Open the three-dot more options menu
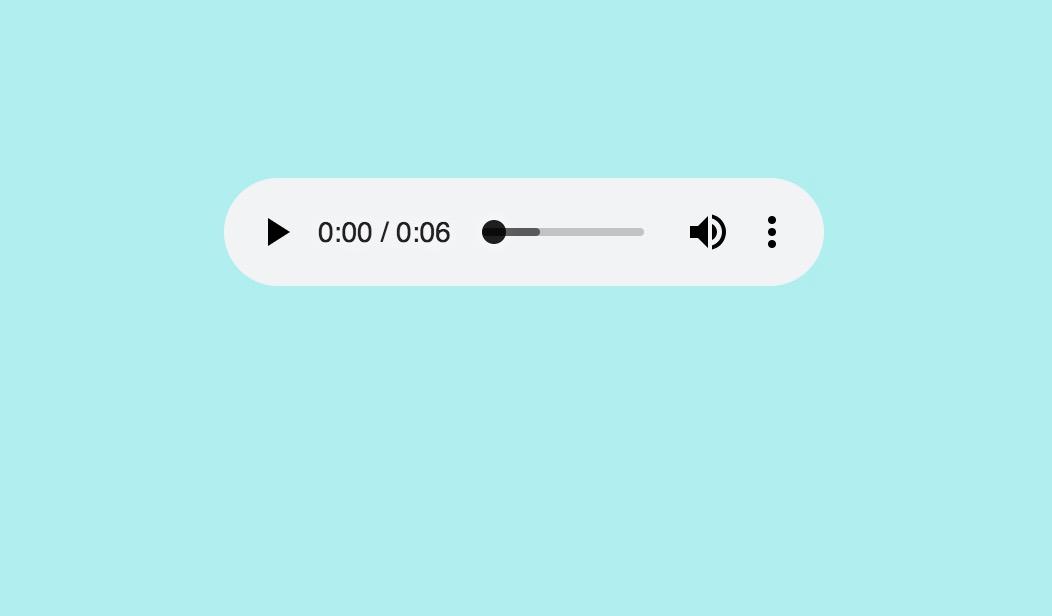The image size is (1052, 616). point(771,232)
